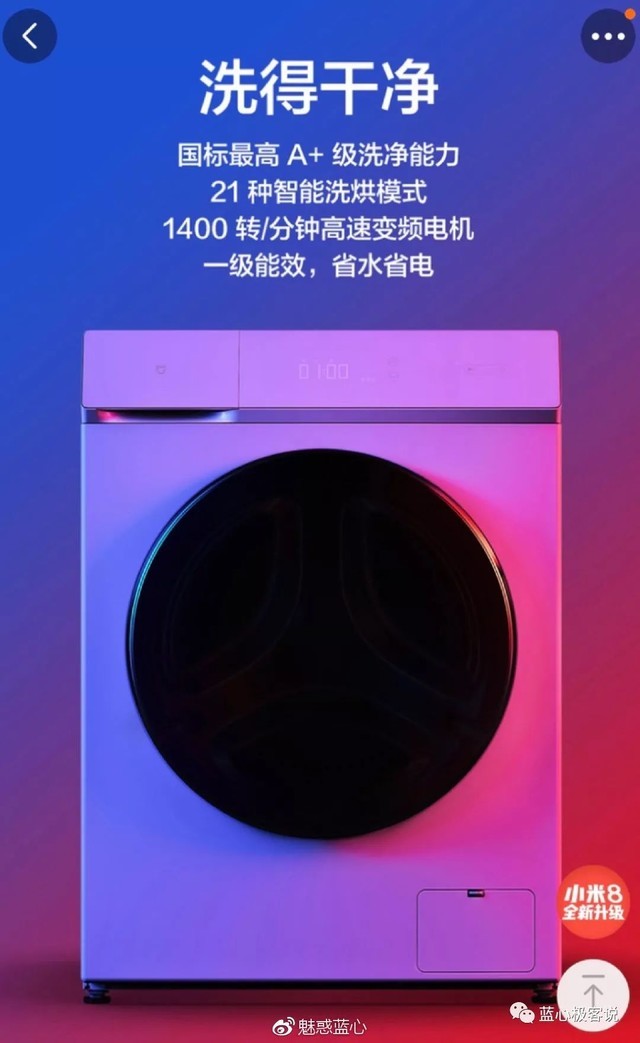
Task: Open the three-dot overflow menu
Action: [607, 37]
